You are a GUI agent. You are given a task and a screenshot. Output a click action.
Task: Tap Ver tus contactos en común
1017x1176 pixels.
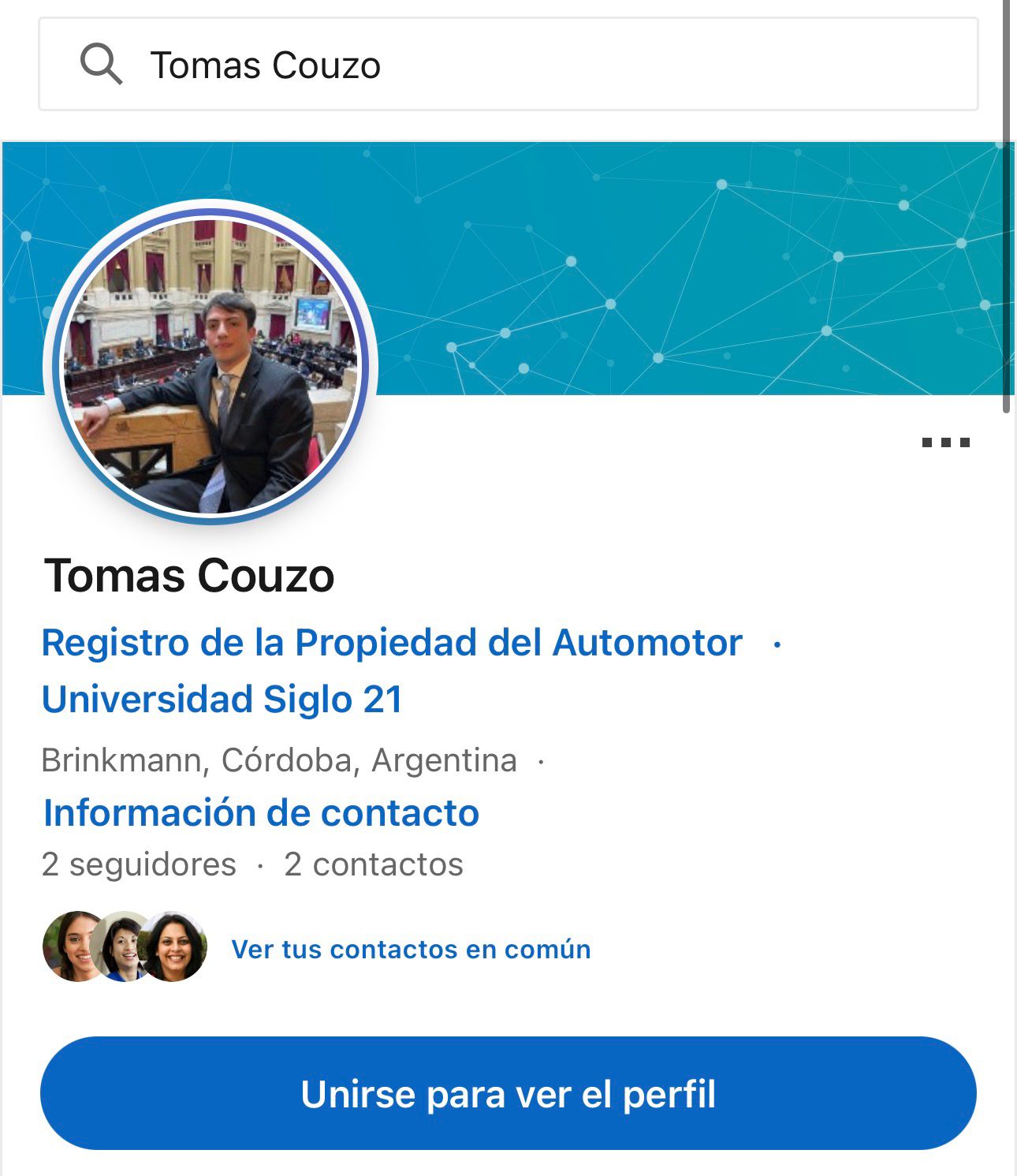coord(411,949)
